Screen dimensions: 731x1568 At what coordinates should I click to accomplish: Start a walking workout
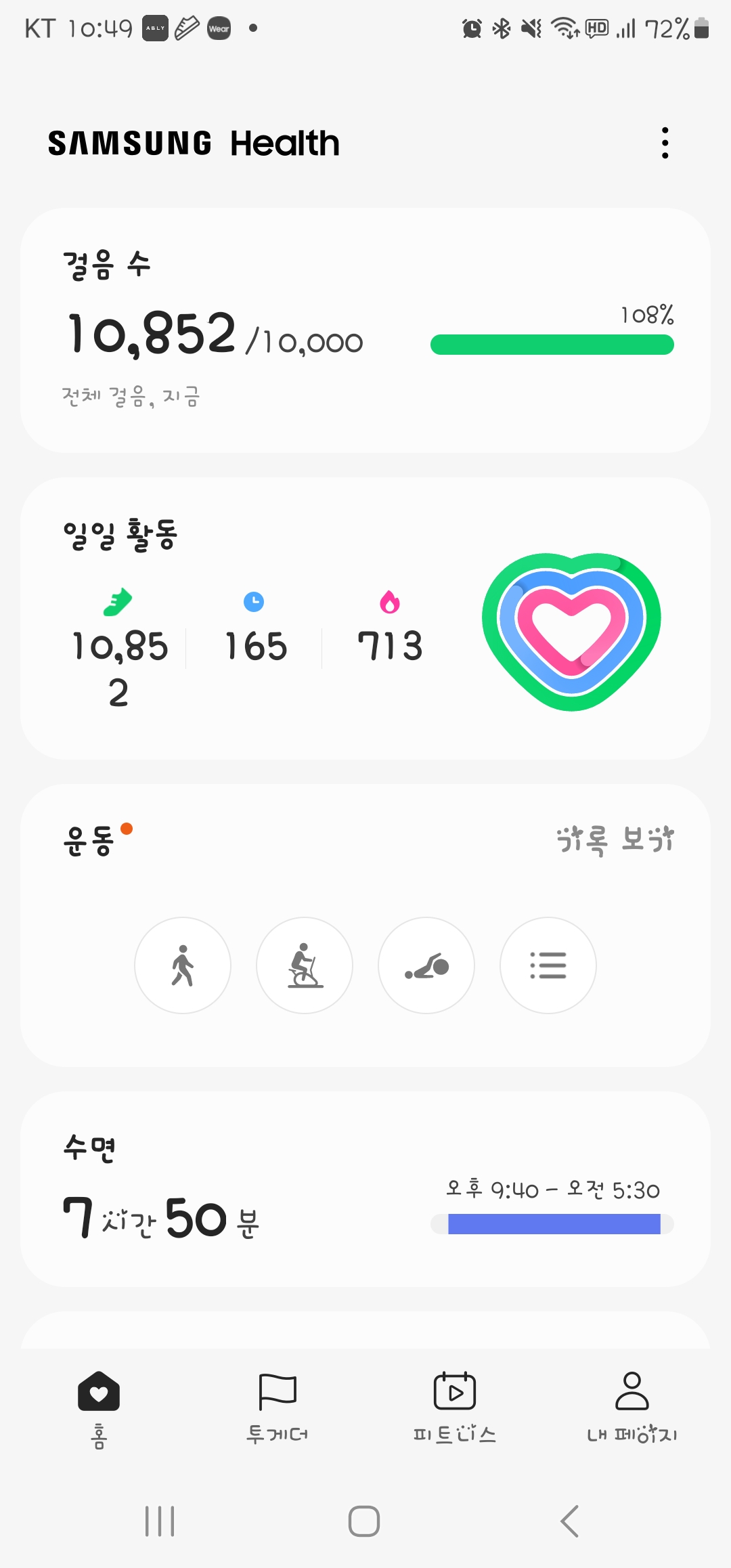coord(183,965)
